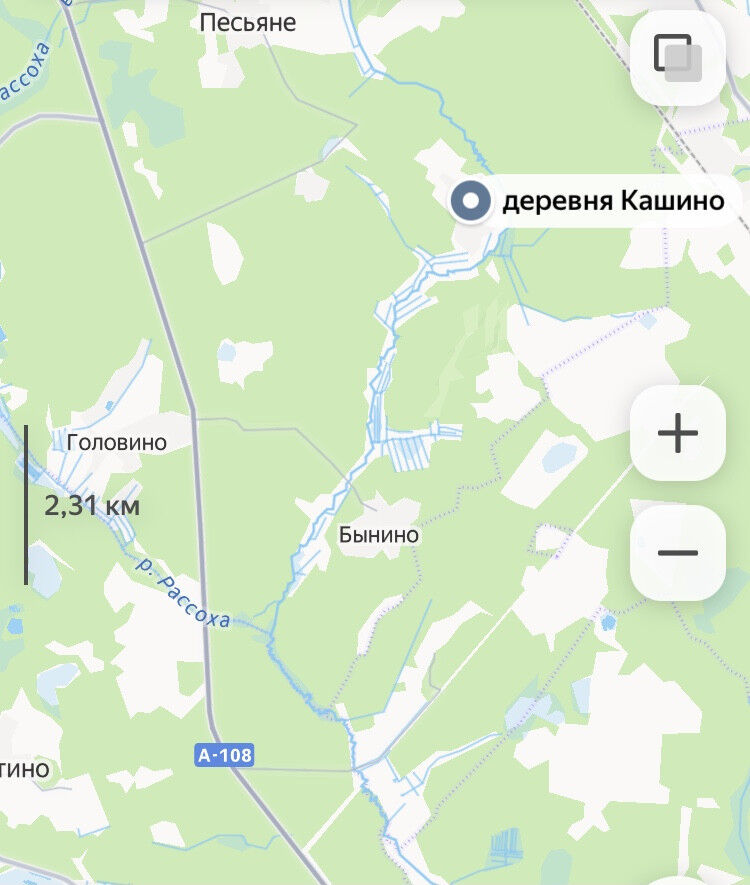Zoom out of the map
This screenshot has width=750, height=885.
[x=677, y=553]
